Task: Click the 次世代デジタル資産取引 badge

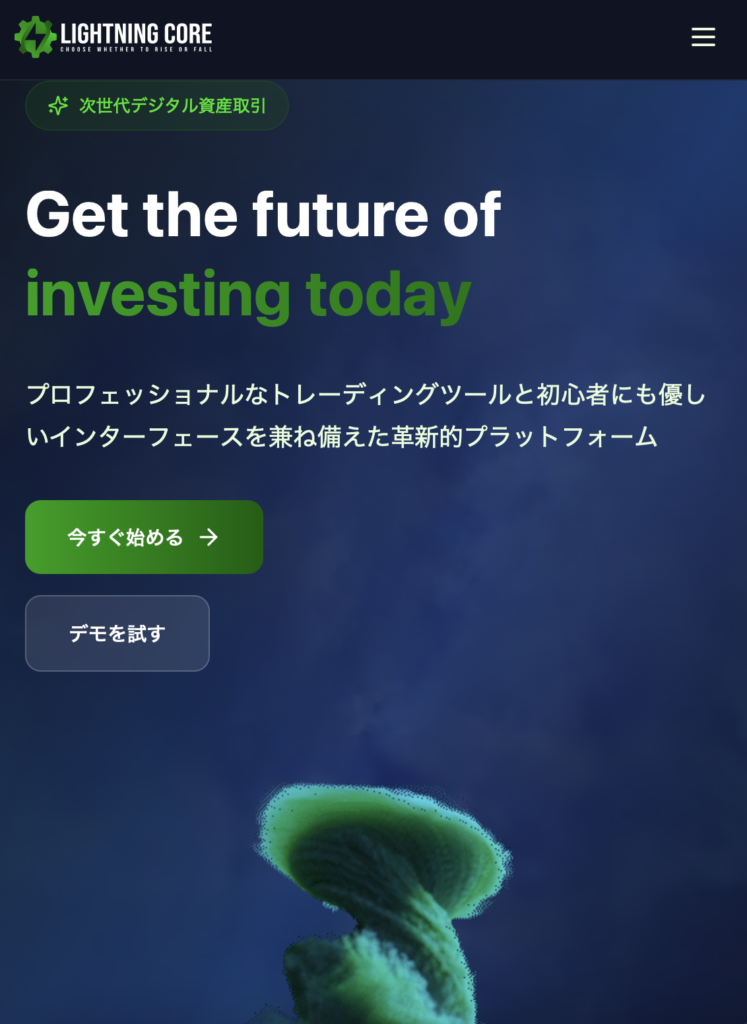Action: (156, 104)
